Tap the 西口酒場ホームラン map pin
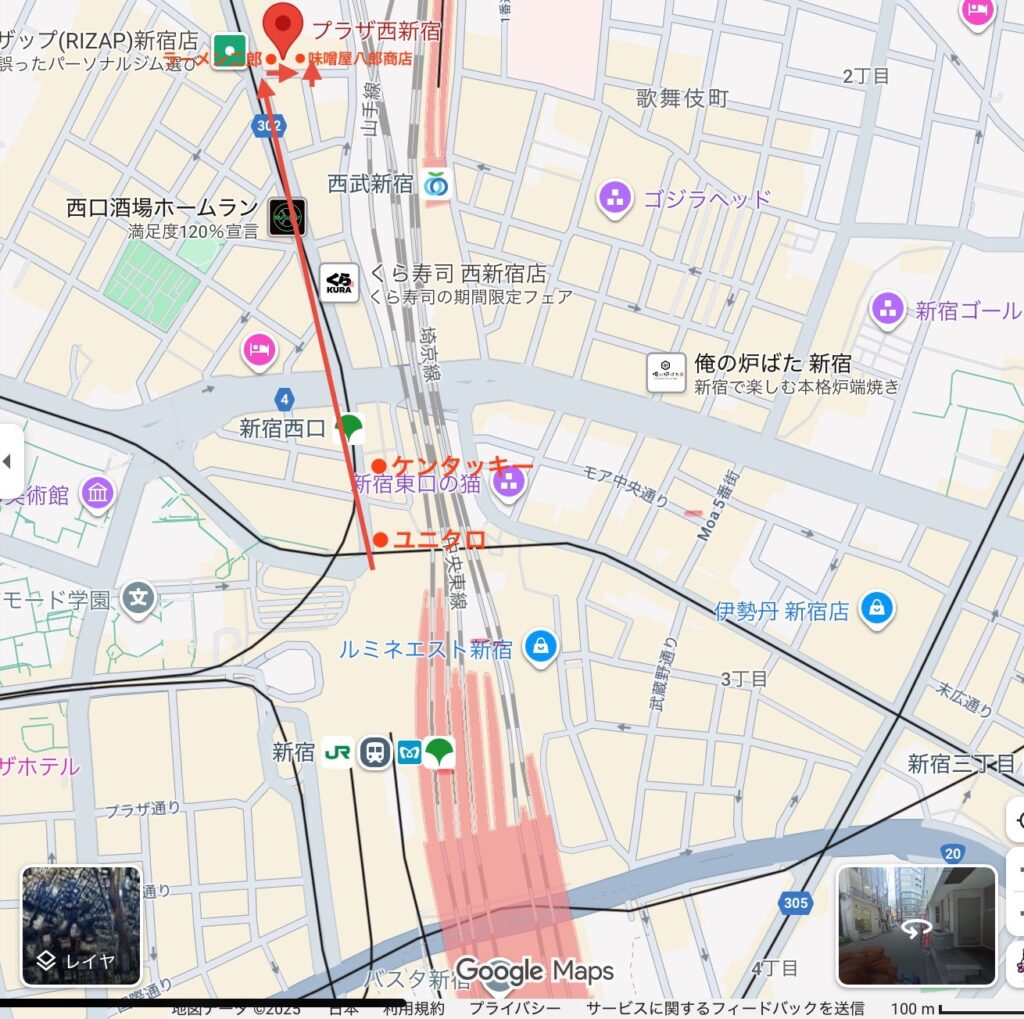 (x=287, y=217)
